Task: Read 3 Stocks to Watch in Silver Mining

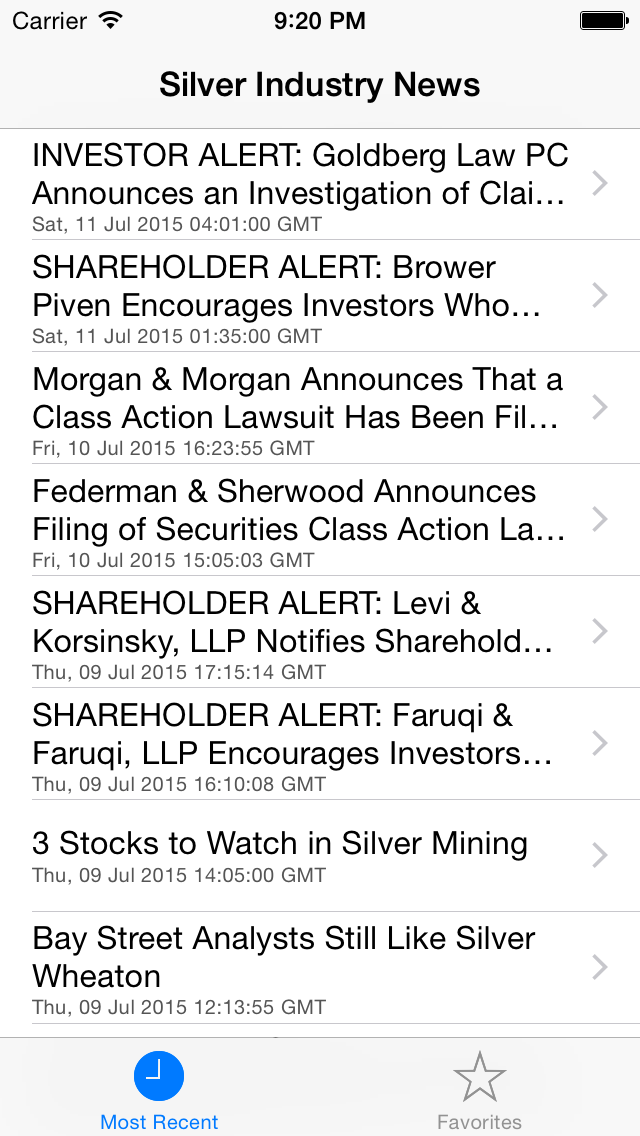Action: (x=320, y=856)
